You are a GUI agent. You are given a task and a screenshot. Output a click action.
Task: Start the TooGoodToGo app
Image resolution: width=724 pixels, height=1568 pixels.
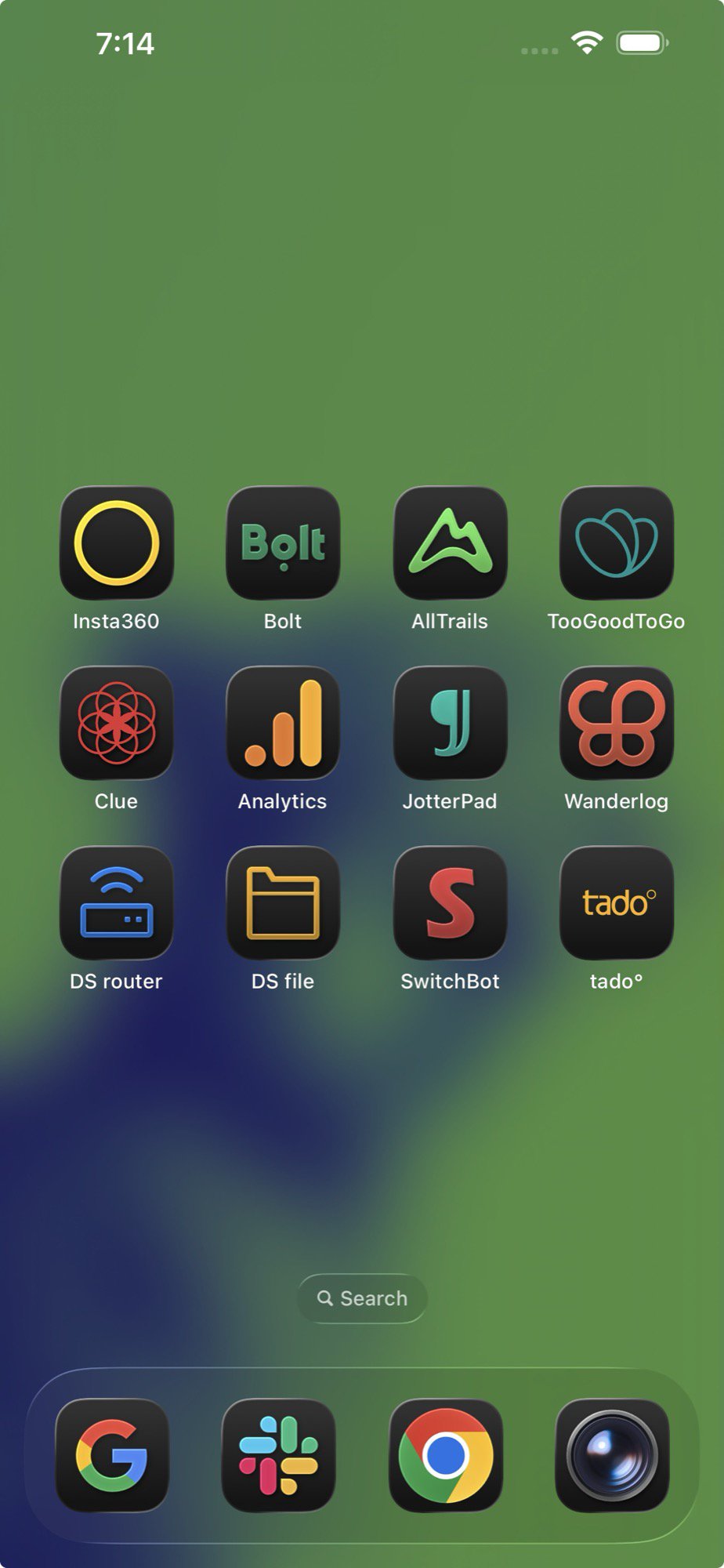point(617,543)
